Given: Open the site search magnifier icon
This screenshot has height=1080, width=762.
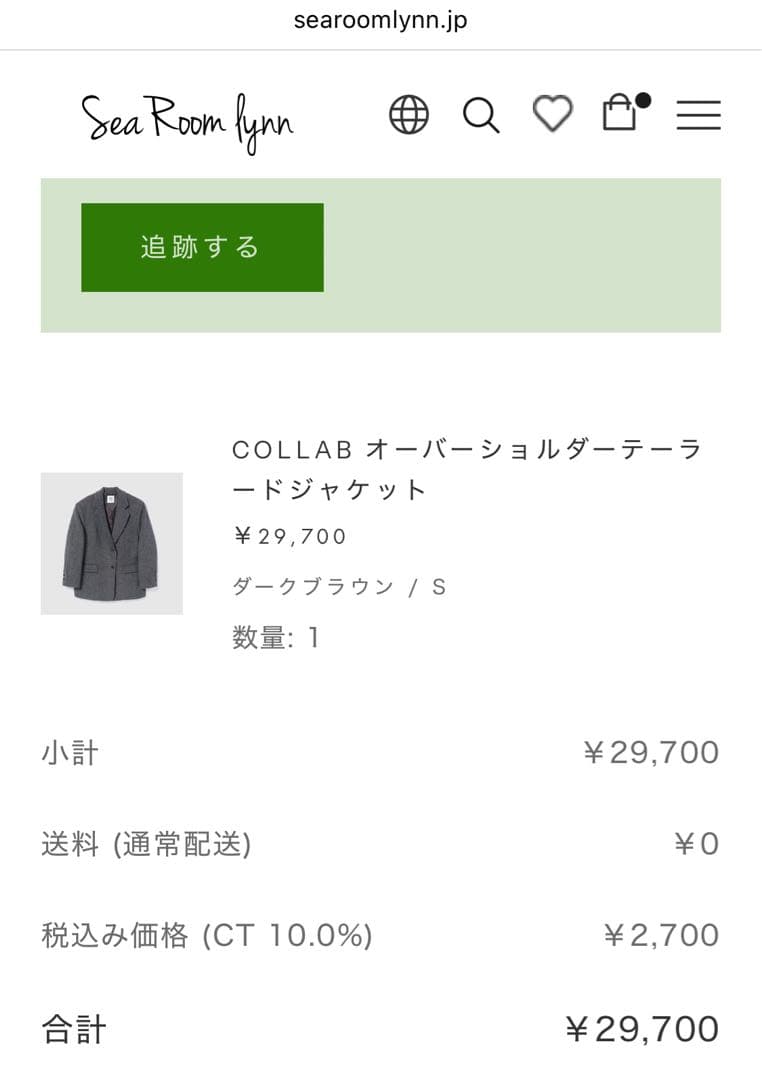Looking at the screenshot, I should click(481, 114).
